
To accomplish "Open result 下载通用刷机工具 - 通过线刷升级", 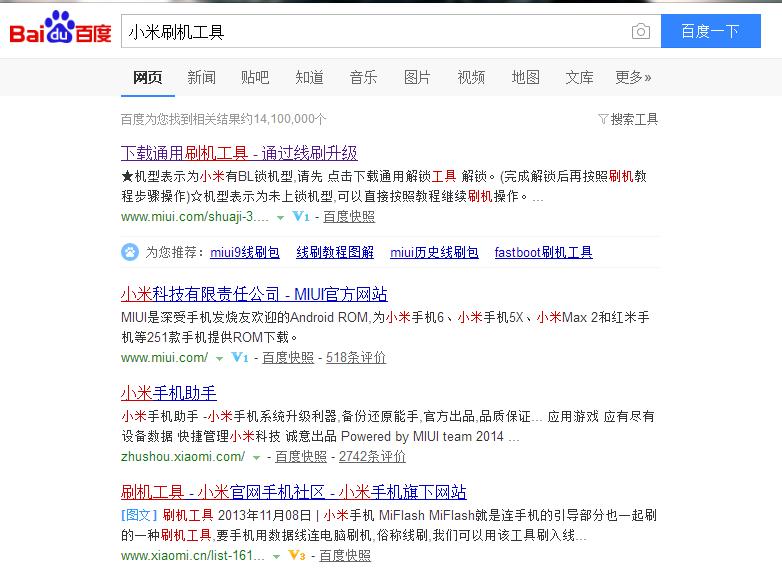I will click(239, 153).
